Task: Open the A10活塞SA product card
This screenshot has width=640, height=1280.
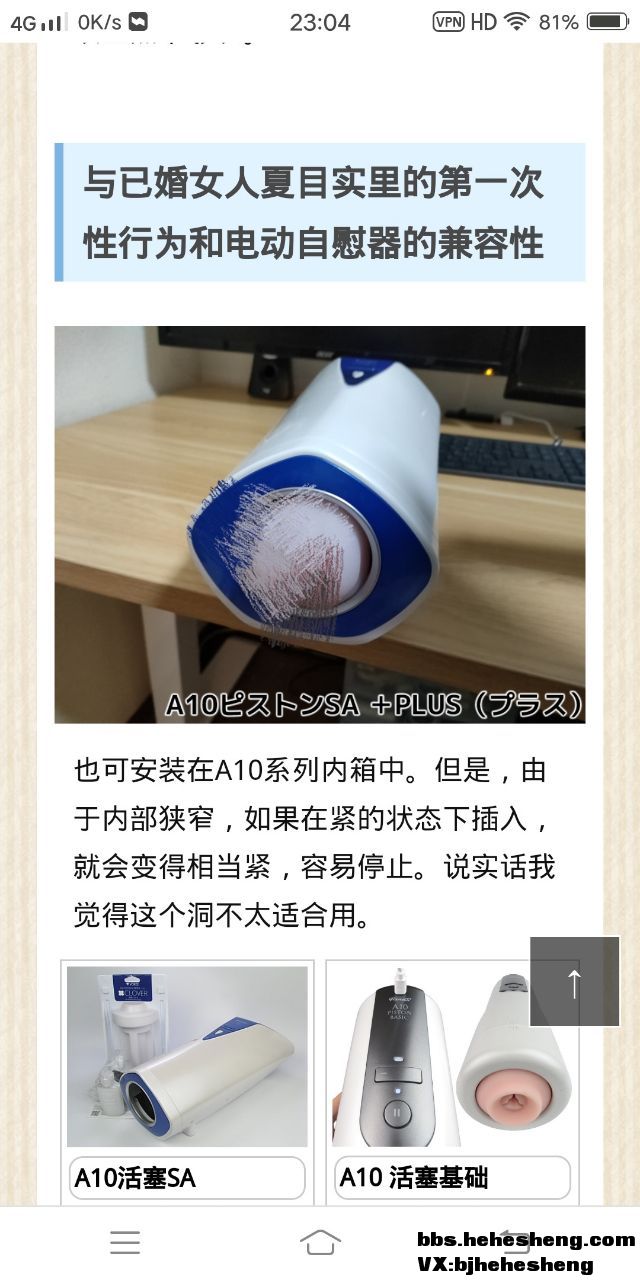Action: (x=187, y=1080)
